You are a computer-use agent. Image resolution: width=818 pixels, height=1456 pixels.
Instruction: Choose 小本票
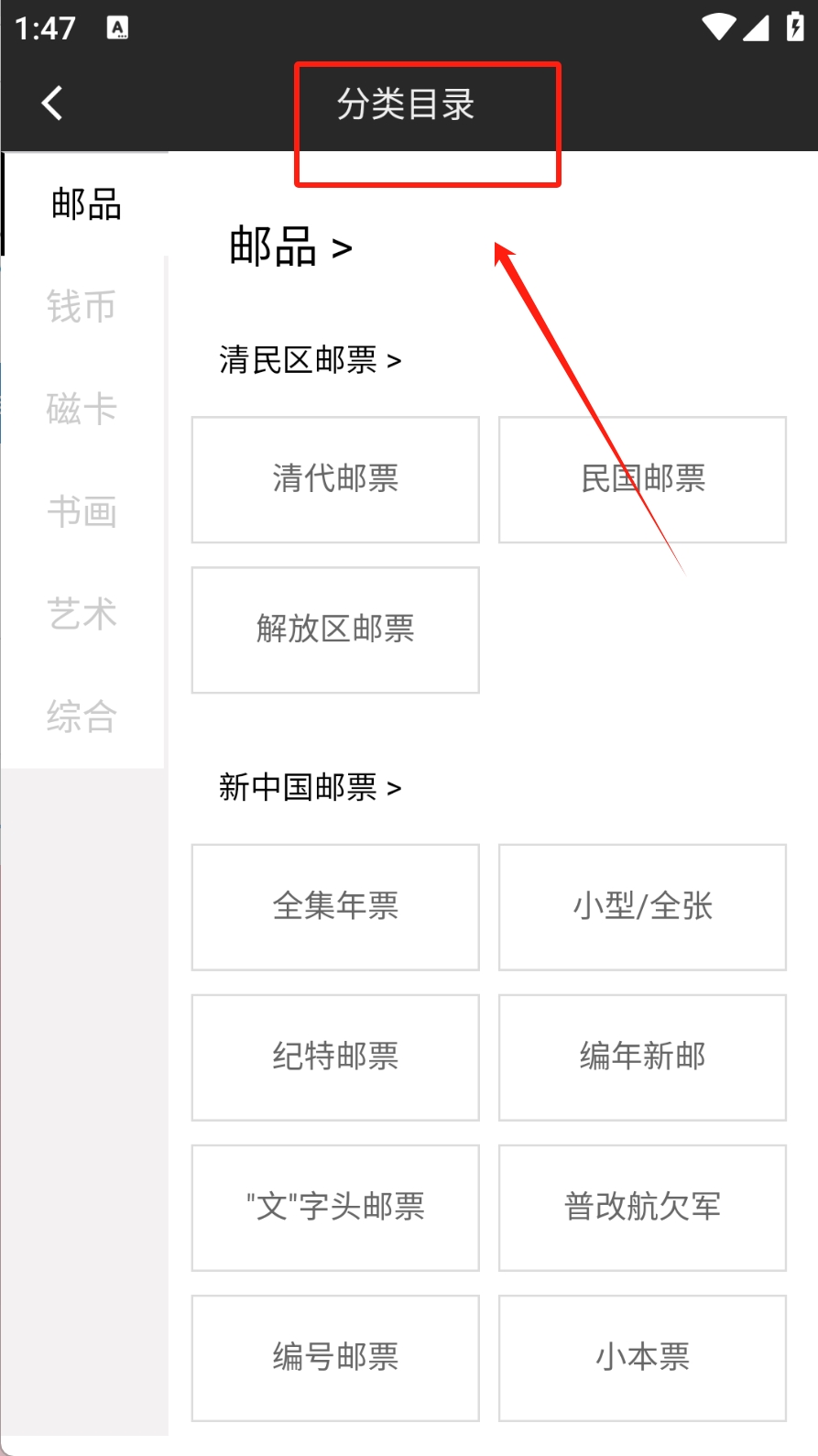click(x=642, y=1357)
